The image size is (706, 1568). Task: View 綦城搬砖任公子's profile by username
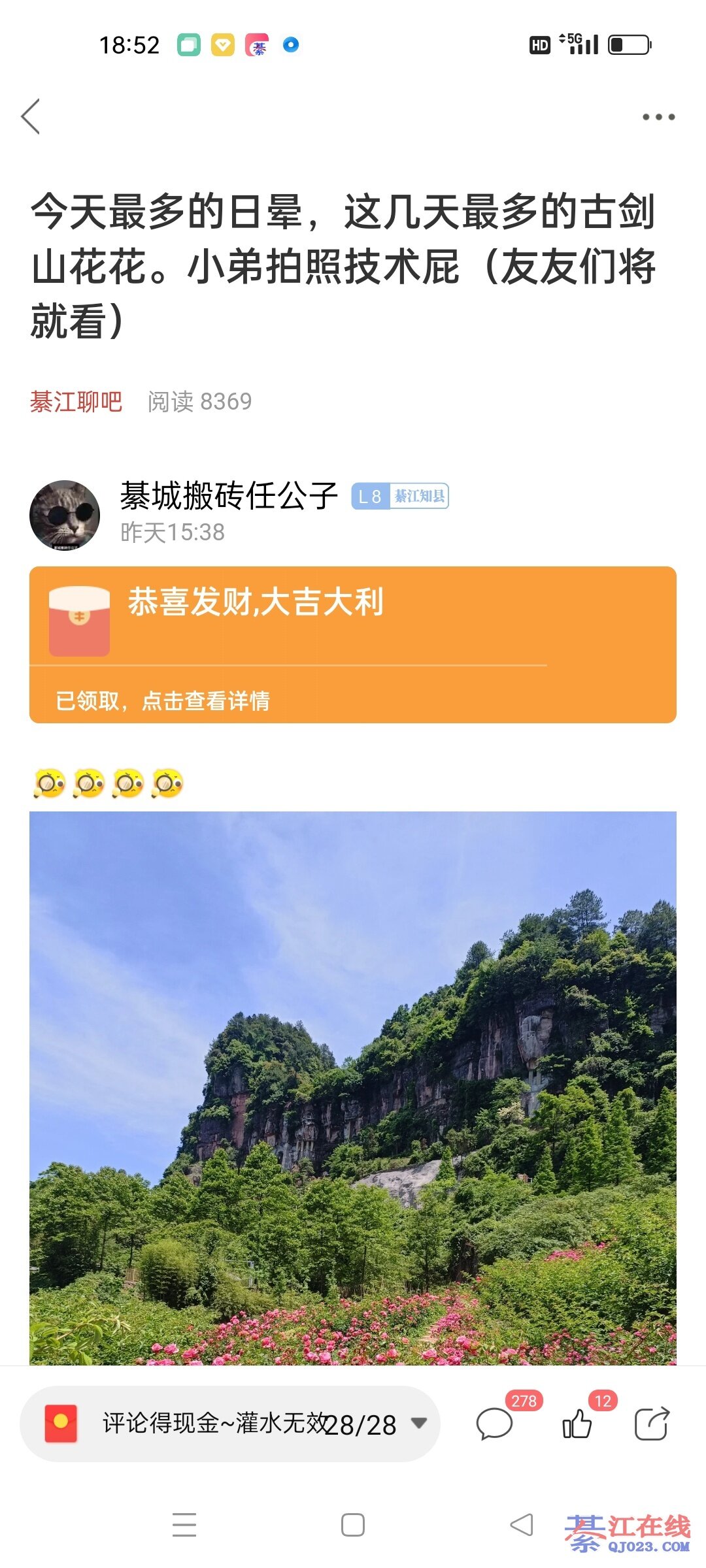[x=229, y=495]
